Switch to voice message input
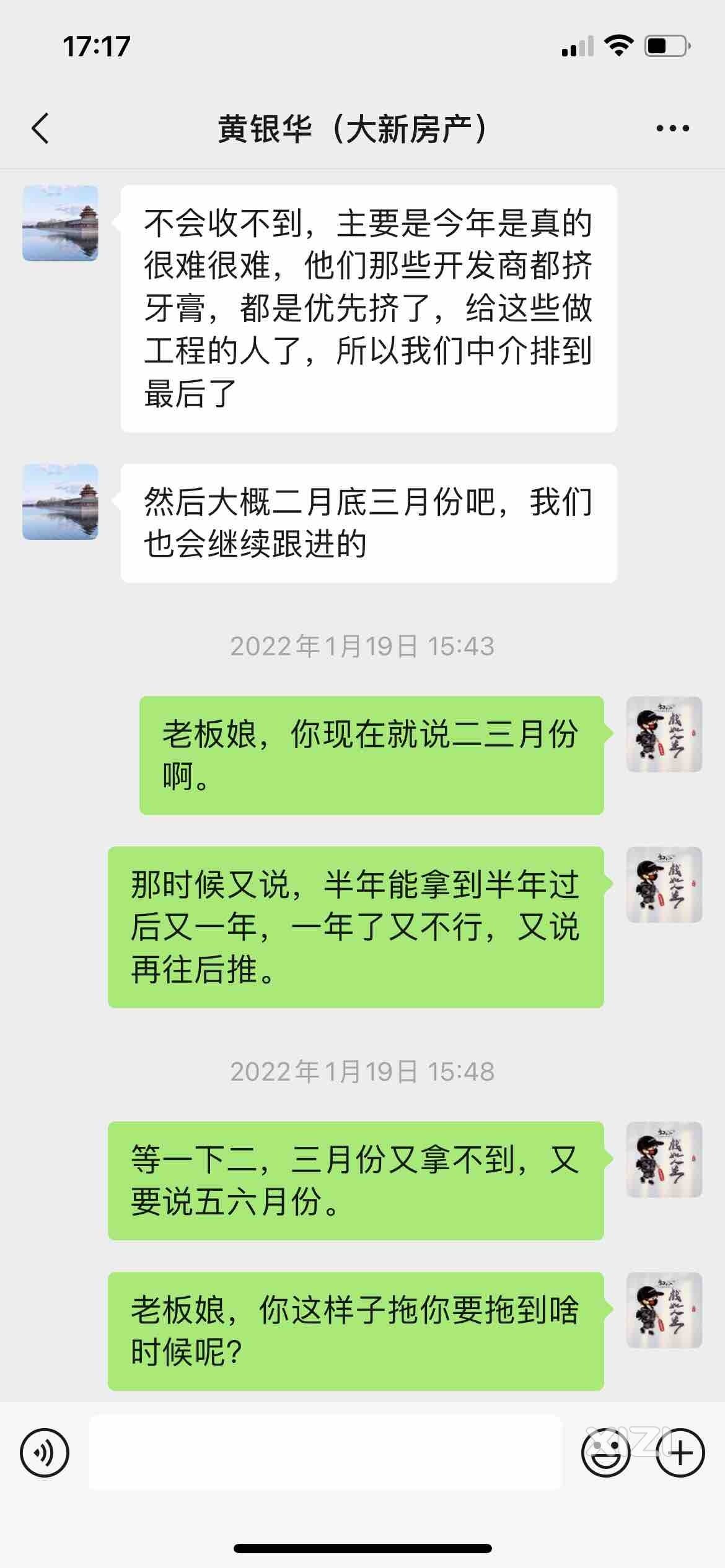 tap(45, 1453)
